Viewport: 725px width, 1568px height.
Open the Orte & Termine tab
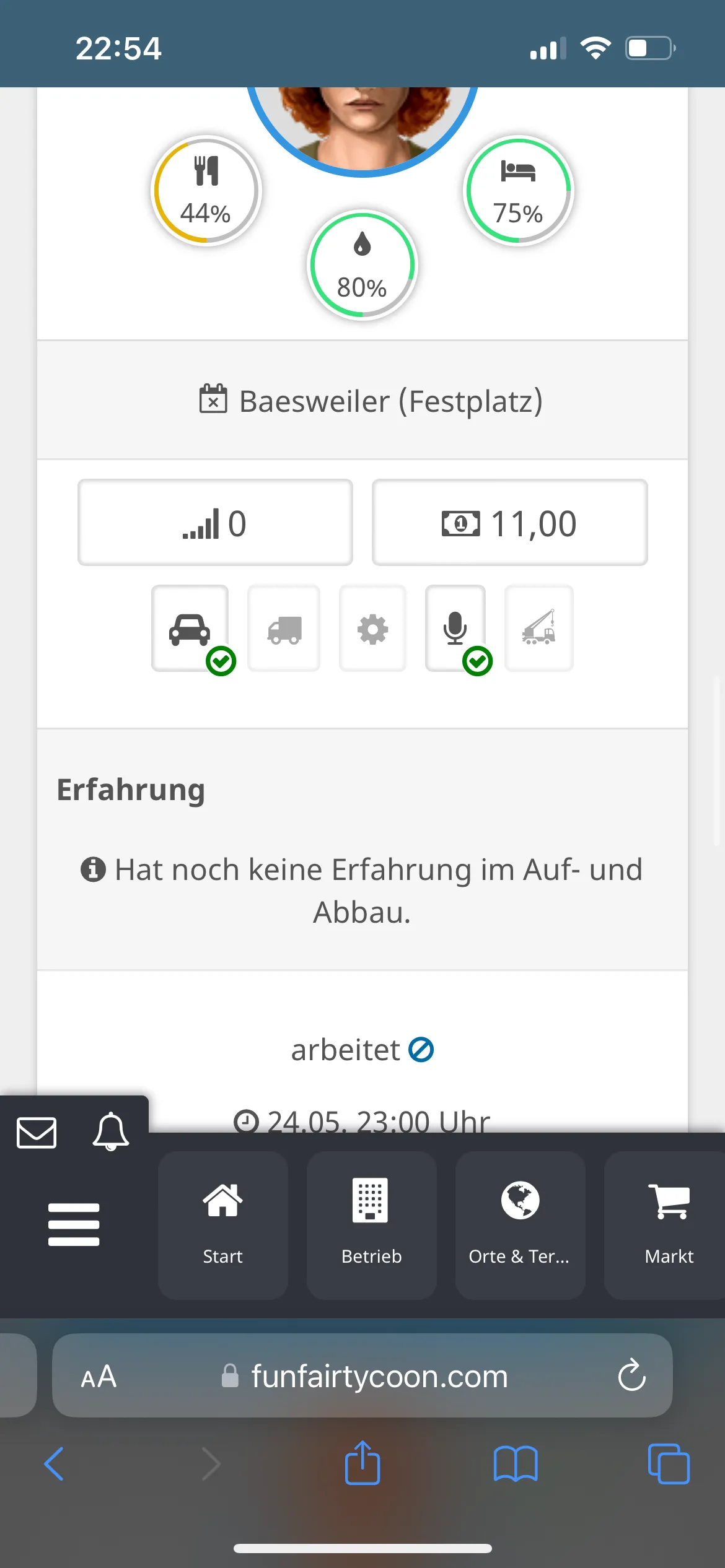(x=520, y=1224)
